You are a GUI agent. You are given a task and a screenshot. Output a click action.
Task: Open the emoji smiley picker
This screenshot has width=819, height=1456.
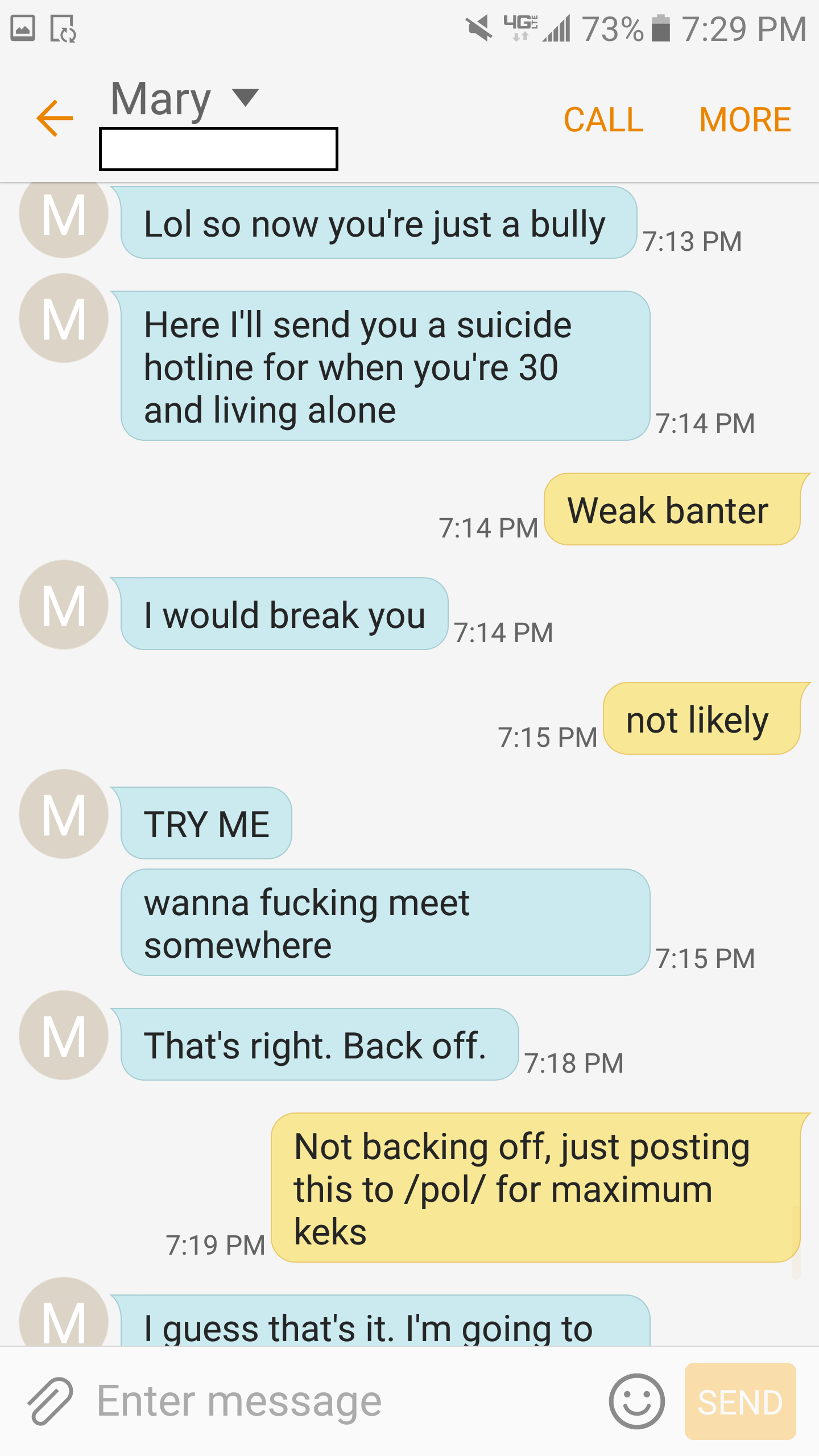636,1401
